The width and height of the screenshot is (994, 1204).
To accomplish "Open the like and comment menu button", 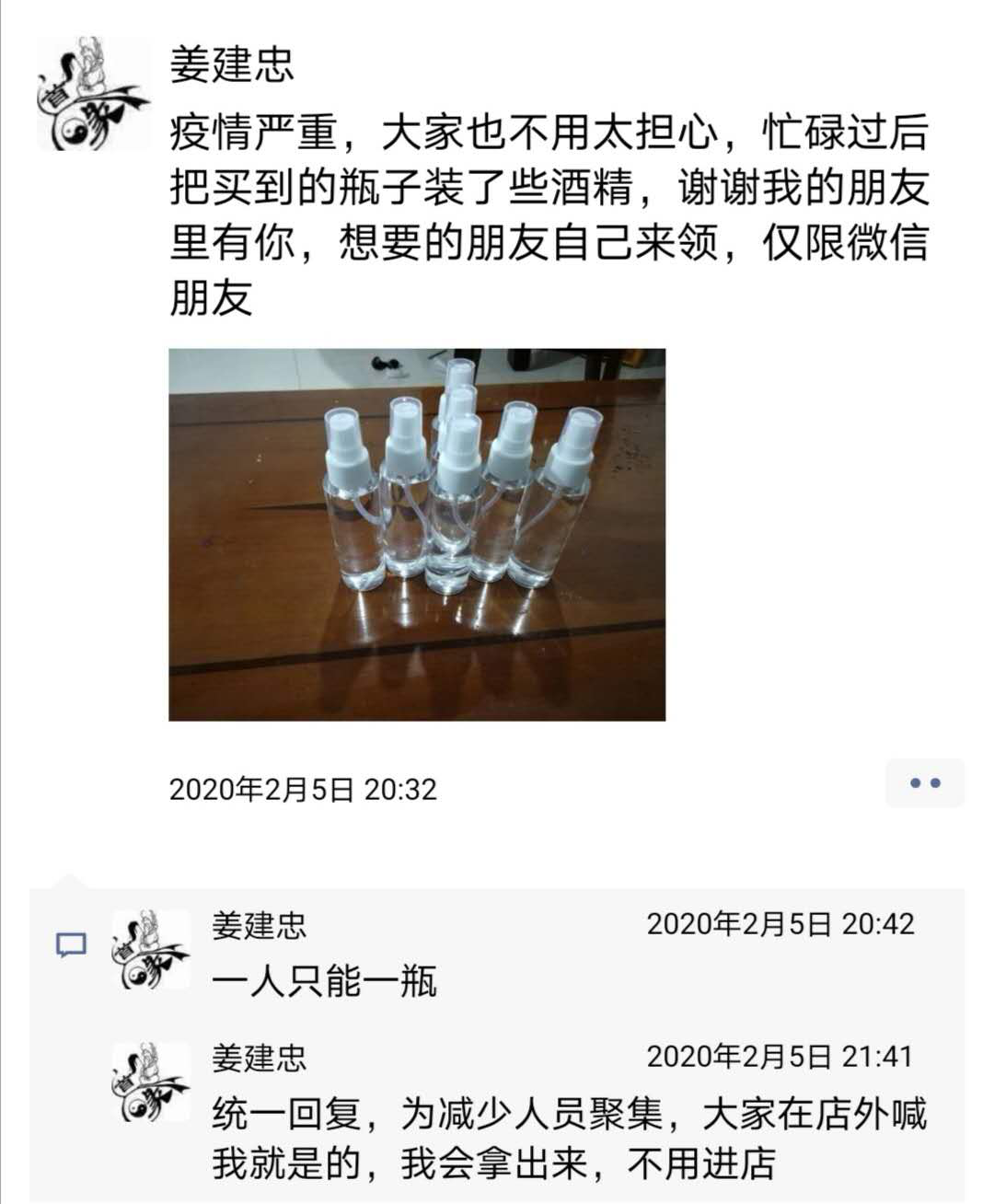I will [924, 783].
